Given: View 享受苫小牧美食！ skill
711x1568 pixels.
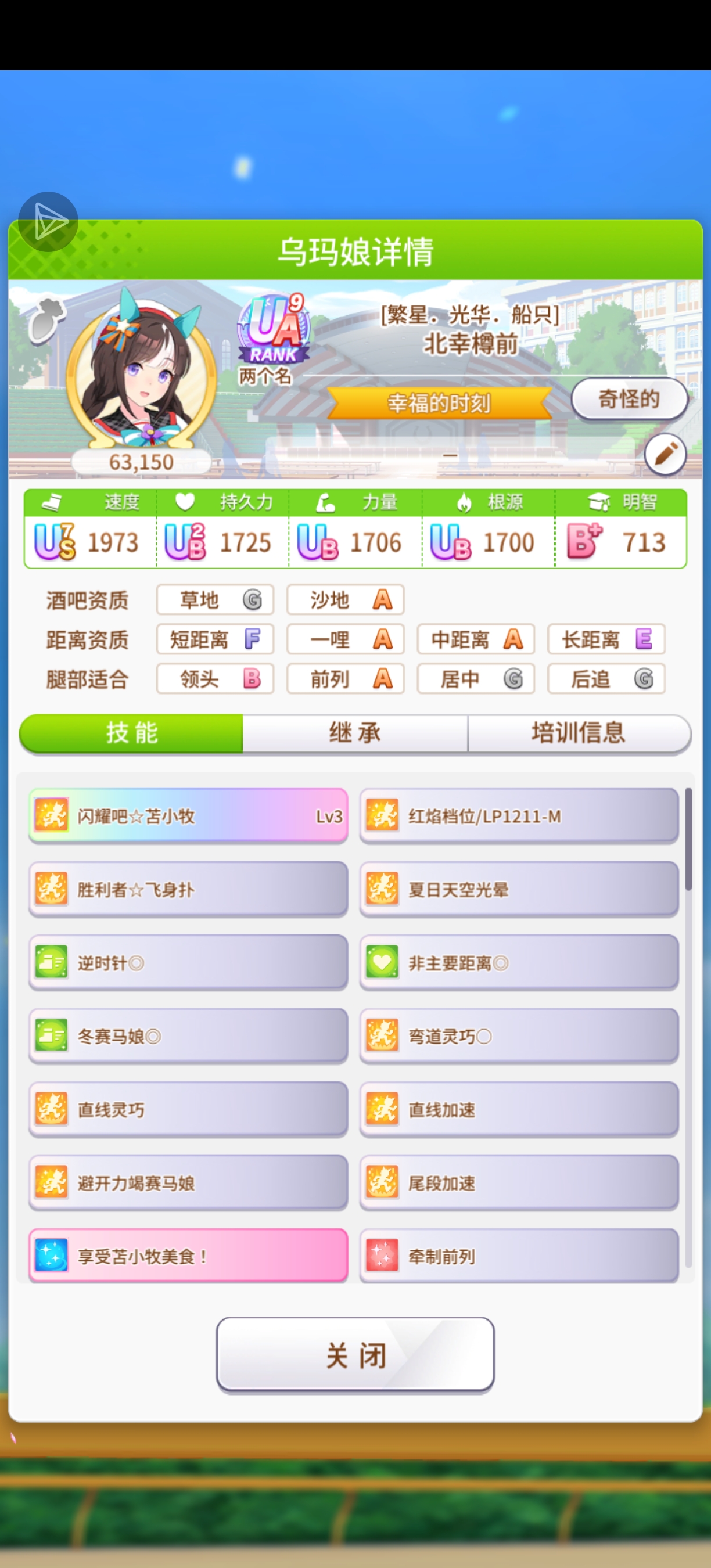Looking at the screenshot, I should [x=188, y=1255].
